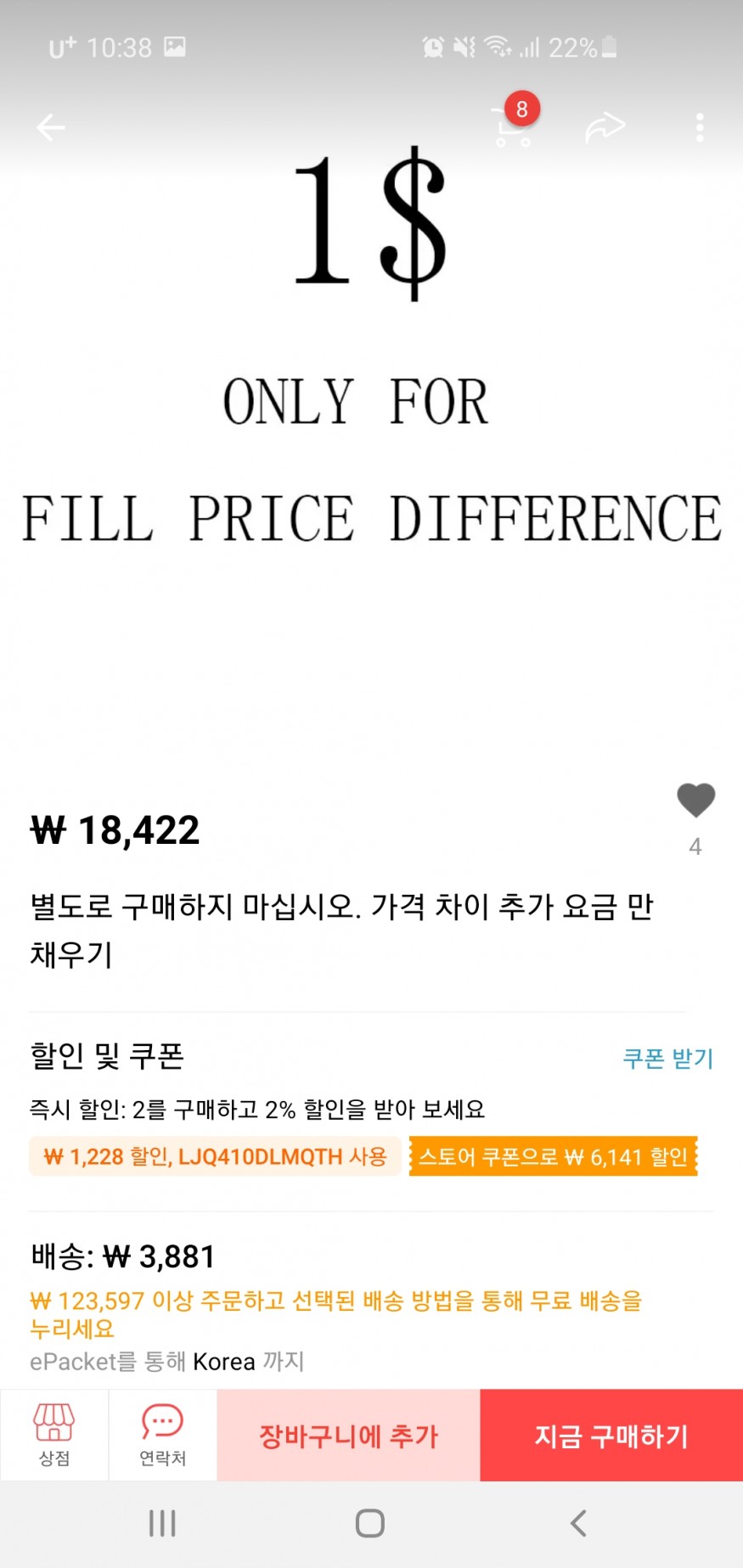Open the shopping cart with 8 items
The image size is (743, 1568).
(514, 123)
